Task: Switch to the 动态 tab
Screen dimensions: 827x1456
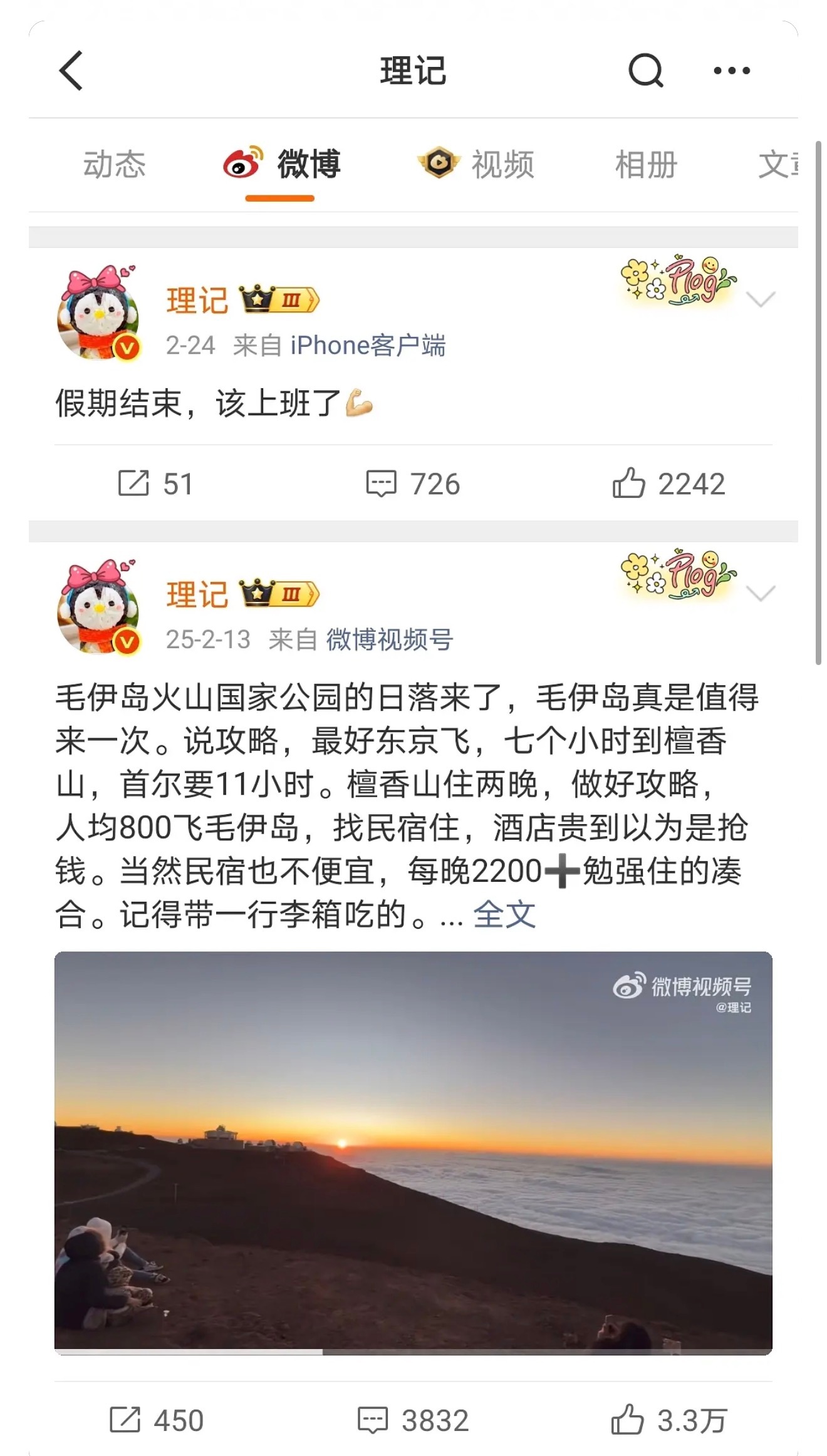Action: pyautogui.click(x=115, y=165)
